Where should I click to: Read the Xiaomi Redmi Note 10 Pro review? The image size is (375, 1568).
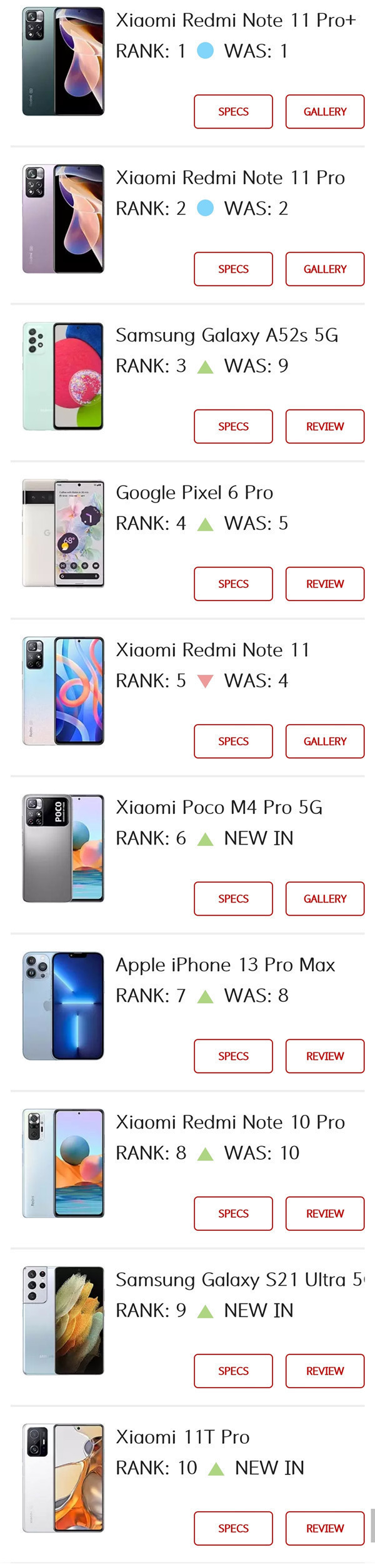(x=324, y=1213)
